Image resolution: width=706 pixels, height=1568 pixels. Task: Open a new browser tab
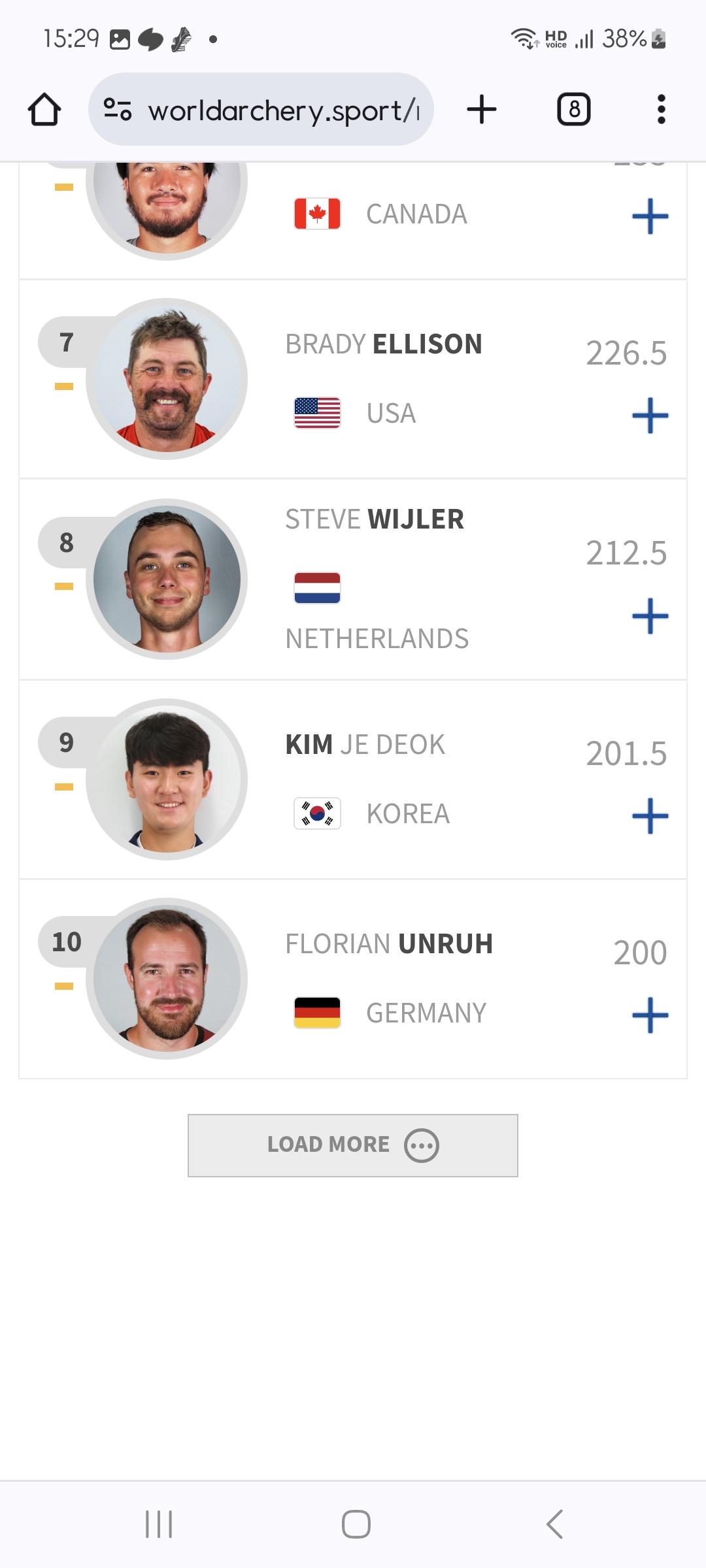pyautogui.click(x=482, y=110)
